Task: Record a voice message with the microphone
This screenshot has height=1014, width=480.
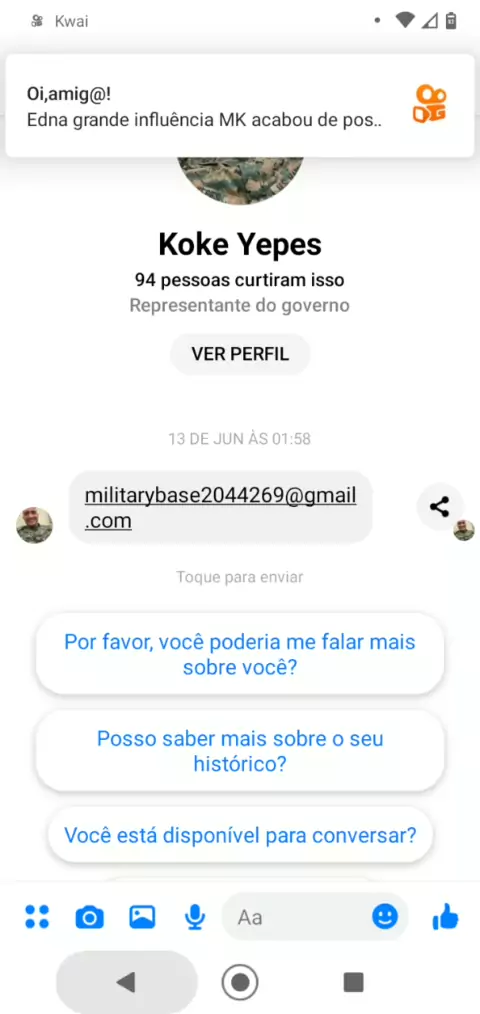Action: [195, 917]
